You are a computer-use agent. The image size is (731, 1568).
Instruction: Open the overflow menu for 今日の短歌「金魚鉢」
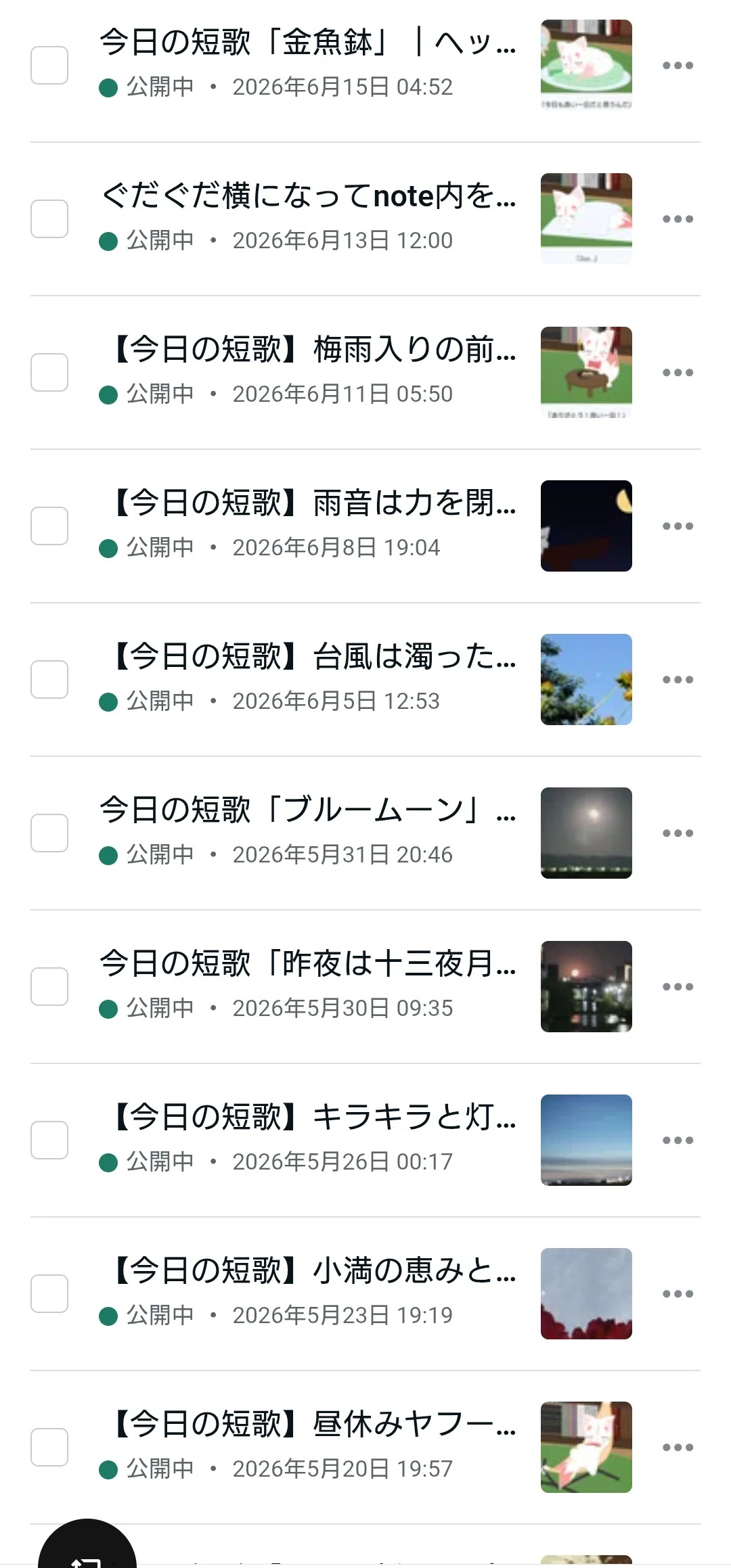pyautogui.click(x=678, y=66)
